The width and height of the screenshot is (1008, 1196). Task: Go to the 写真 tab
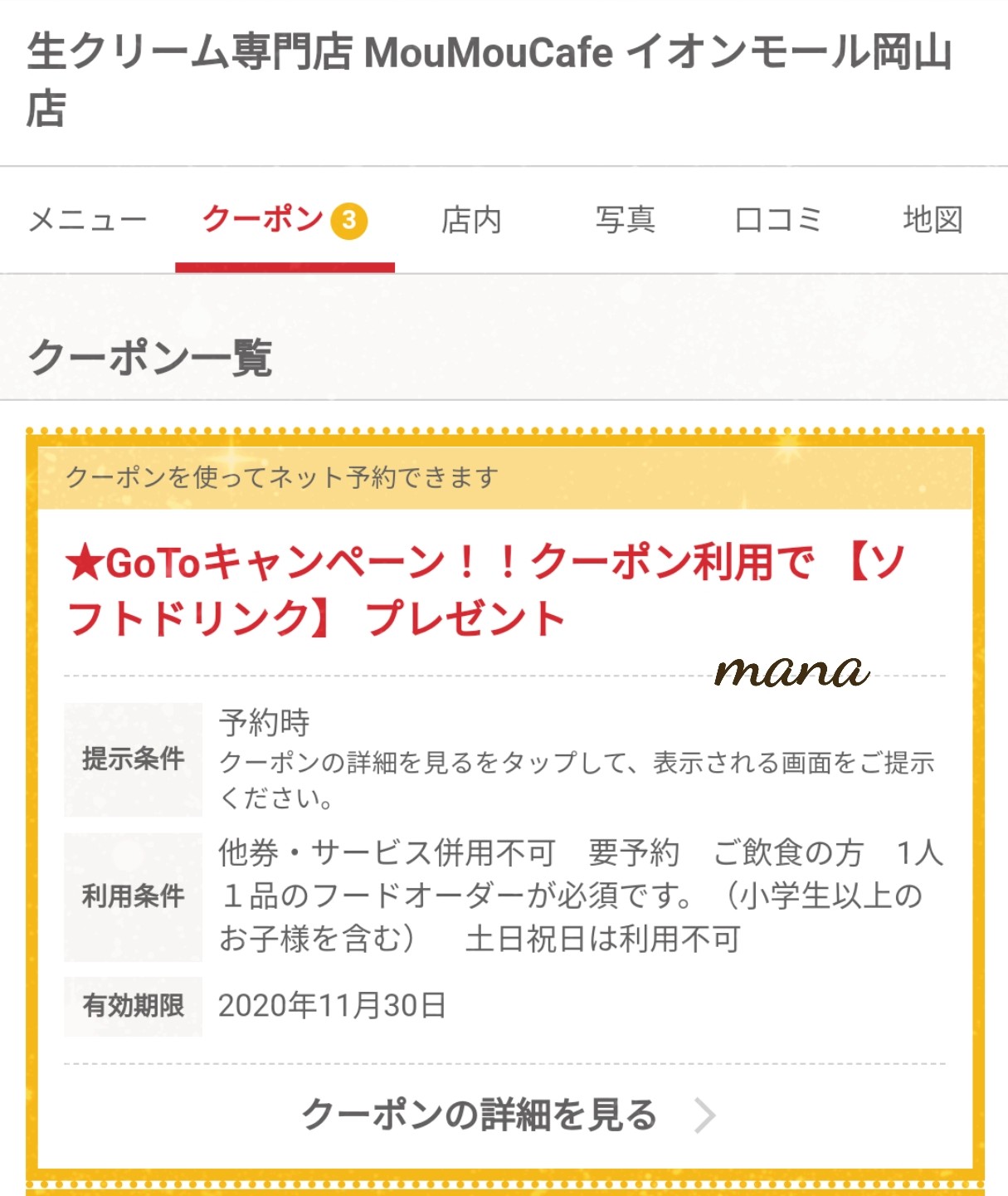[x=626, y=221]
